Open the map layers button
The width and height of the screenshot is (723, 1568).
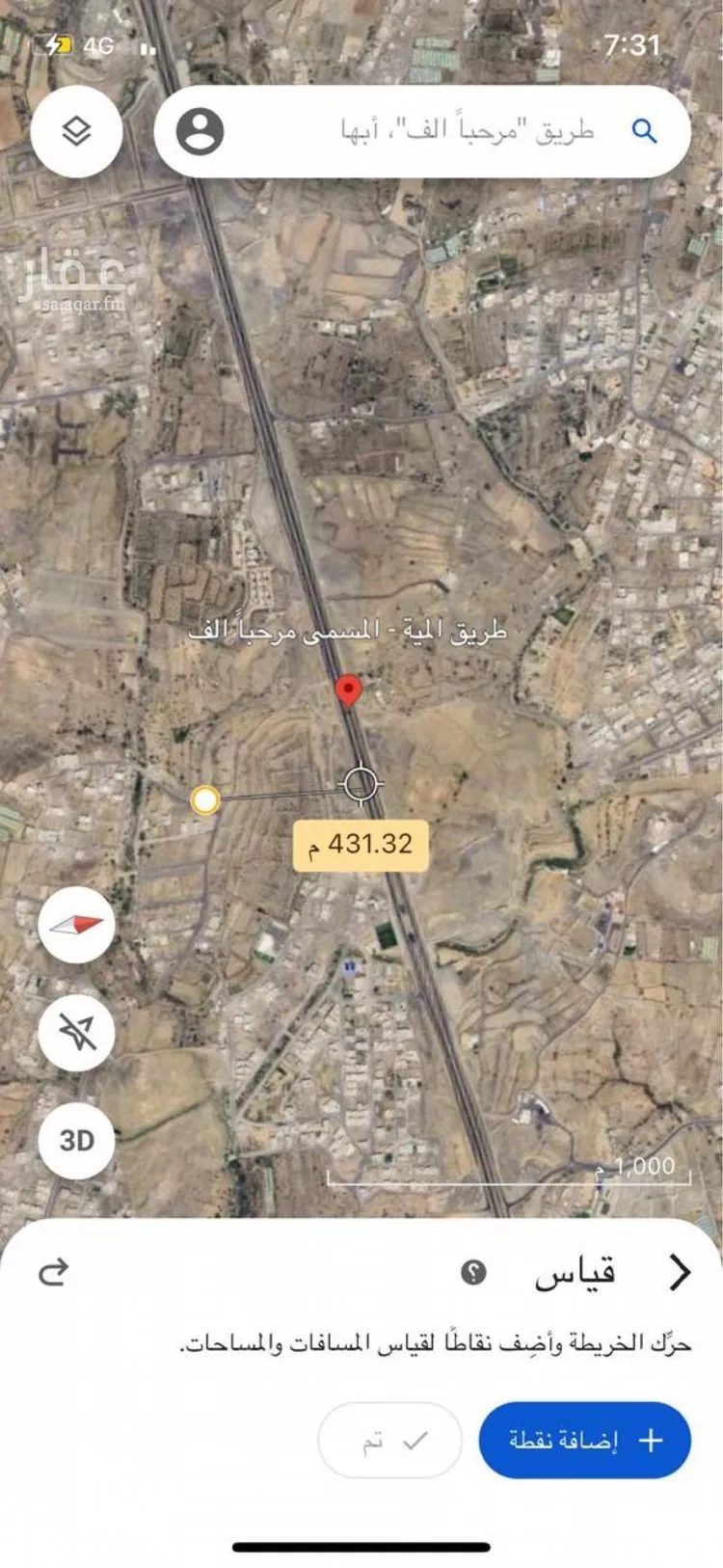76,132
